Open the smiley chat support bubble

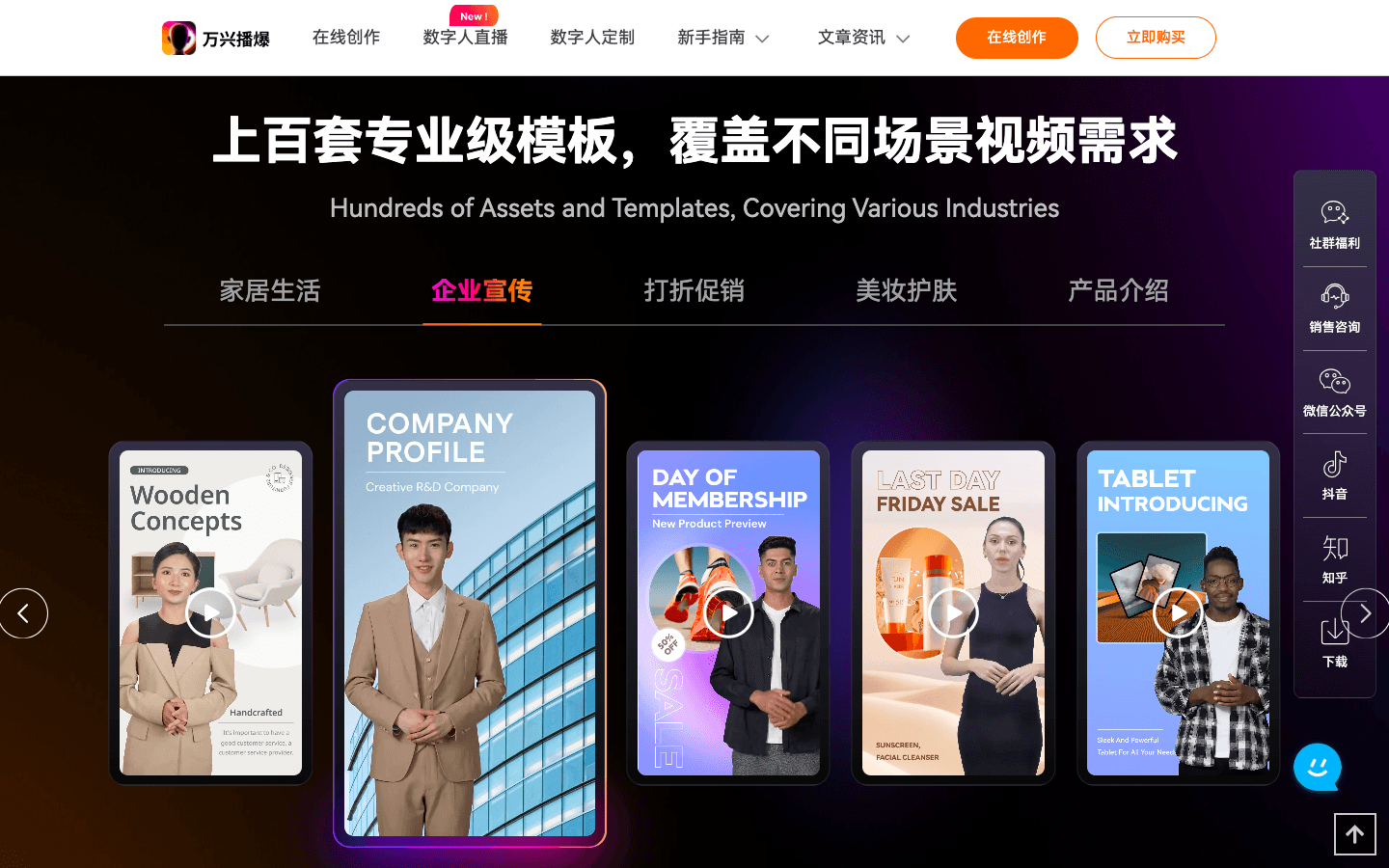point(1318,768)
